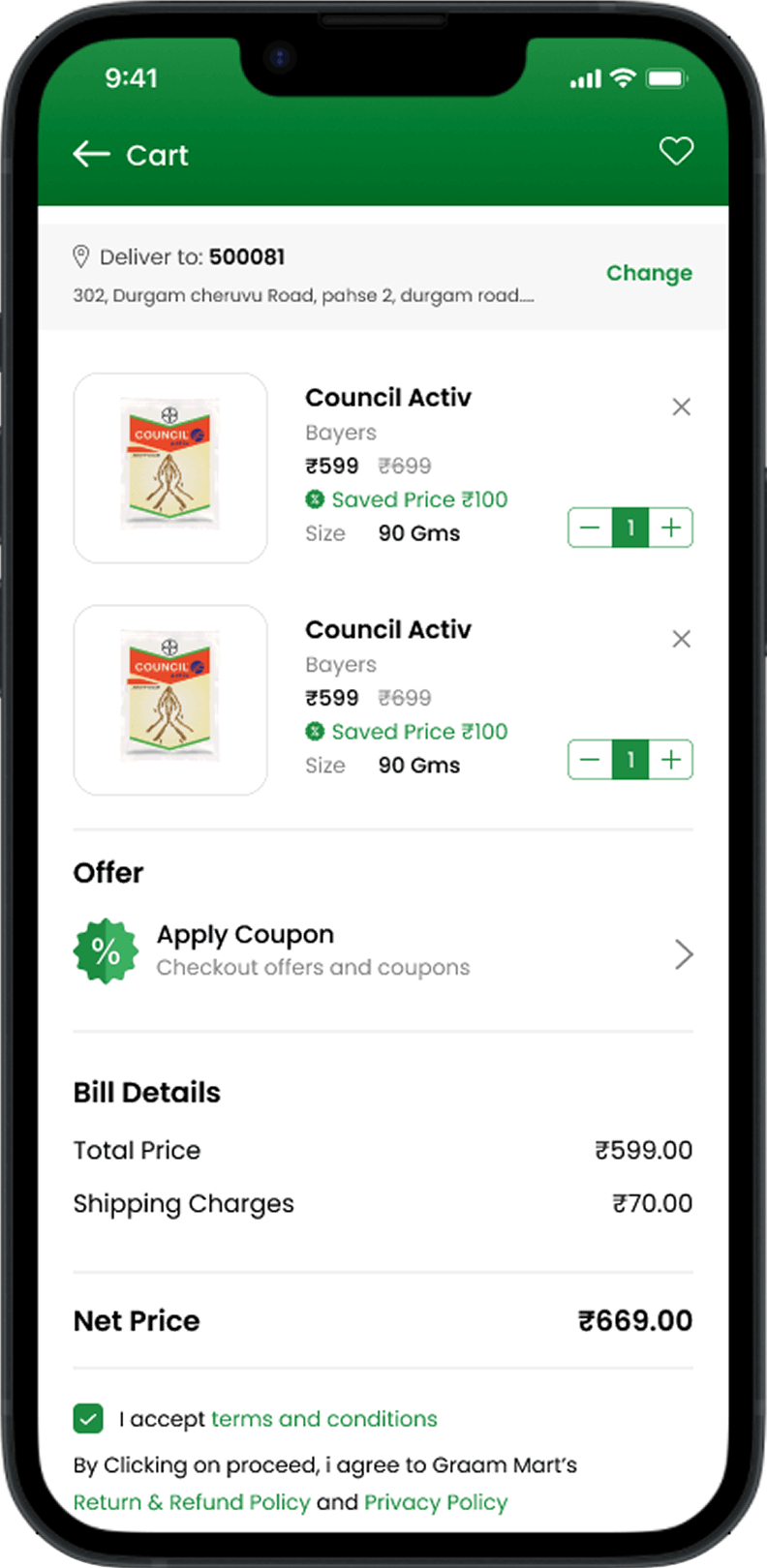Decrease quantity of second Council Activ item
This screenshot has width=767, height=1568.
click(590, 760)
